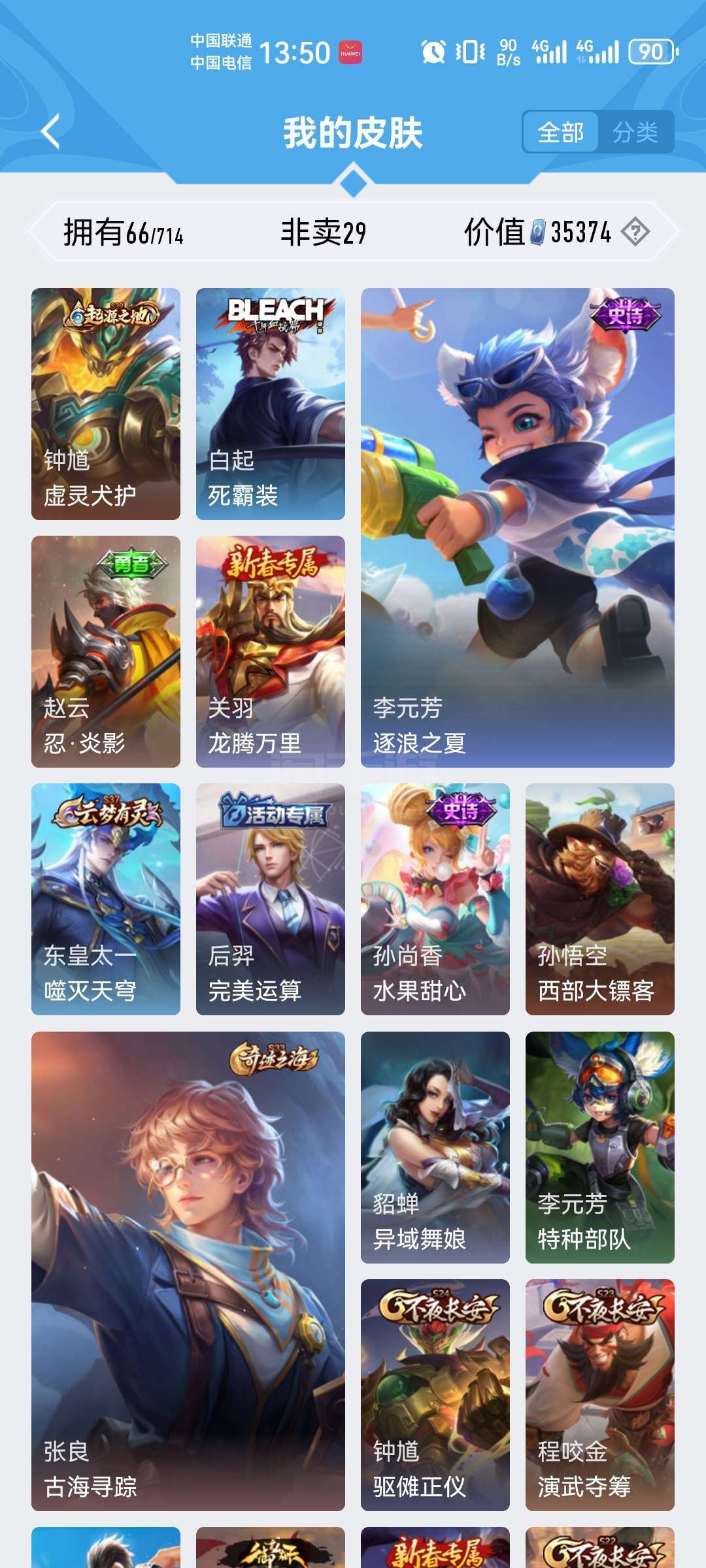View 貂蝉 异域舞娘 skin

(435, 1147)
